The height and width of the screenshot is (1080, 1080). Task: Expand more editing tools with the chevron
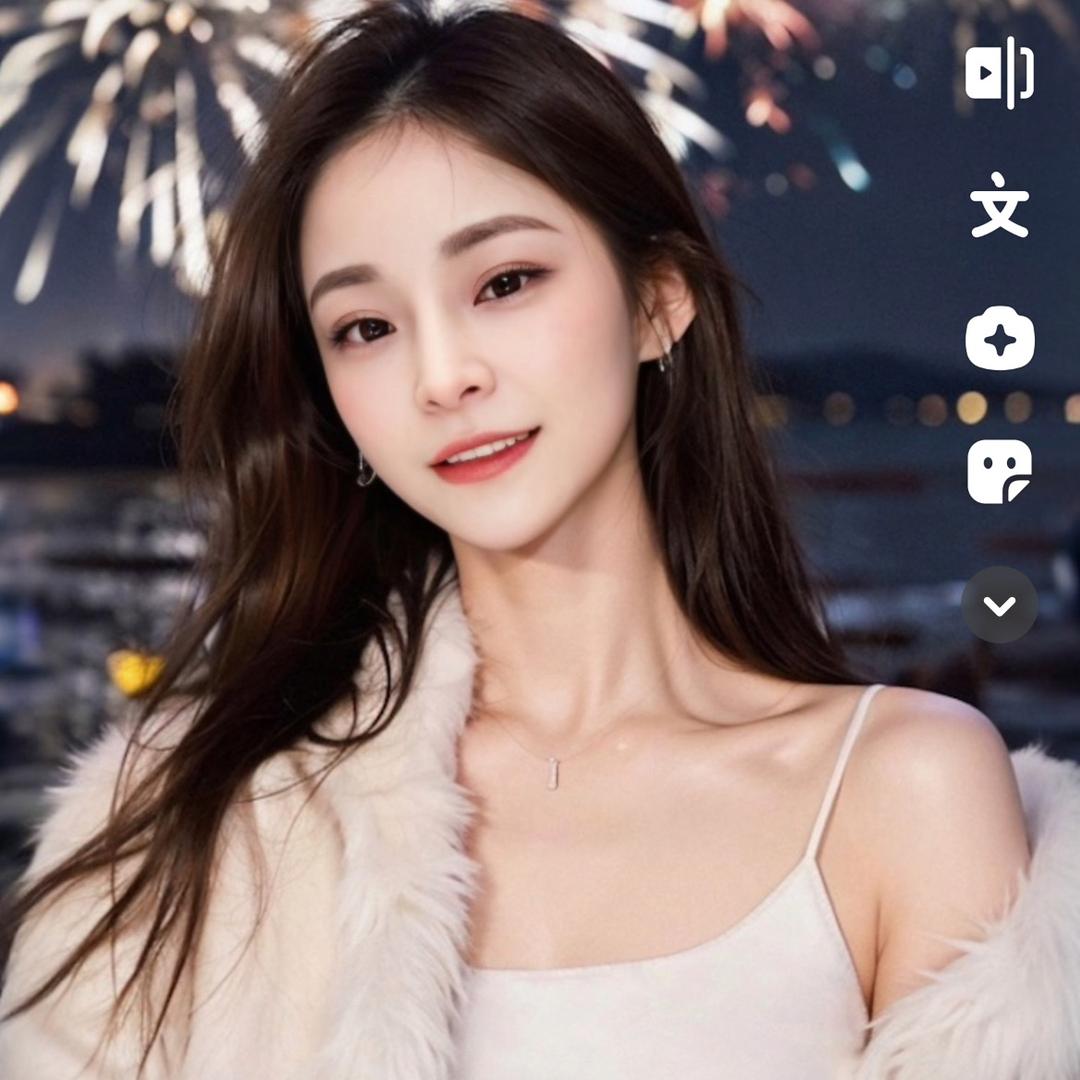[999, 605]
